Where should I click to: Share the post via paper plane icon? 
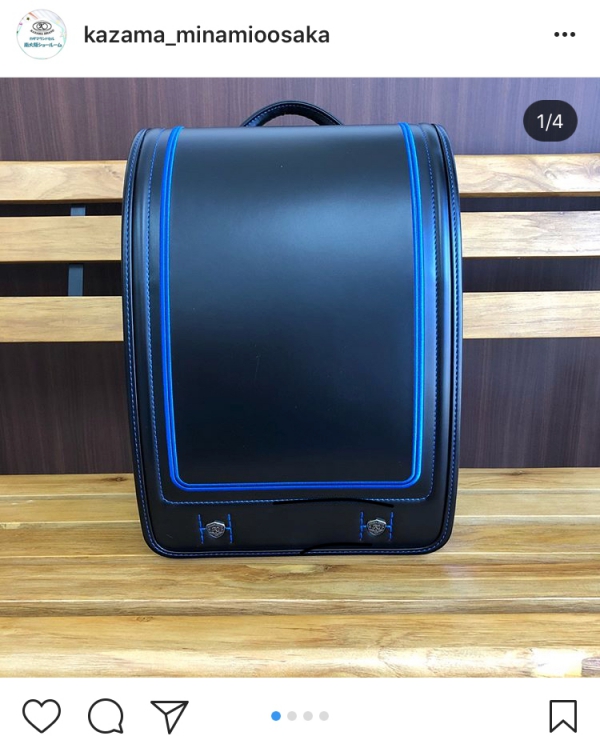(169, 715)
